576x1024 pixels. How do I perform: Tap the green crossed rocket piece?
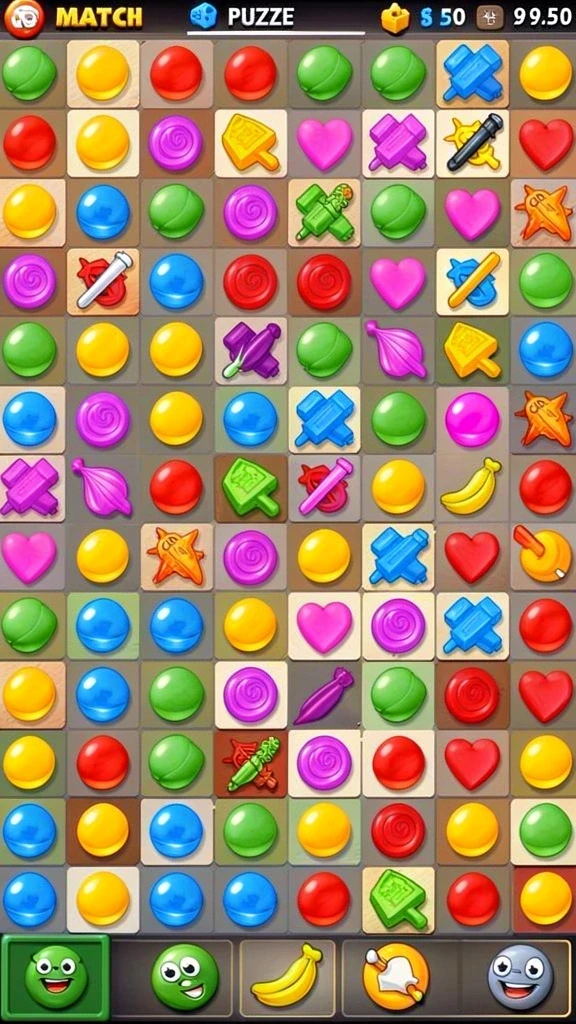click(325, 211)
